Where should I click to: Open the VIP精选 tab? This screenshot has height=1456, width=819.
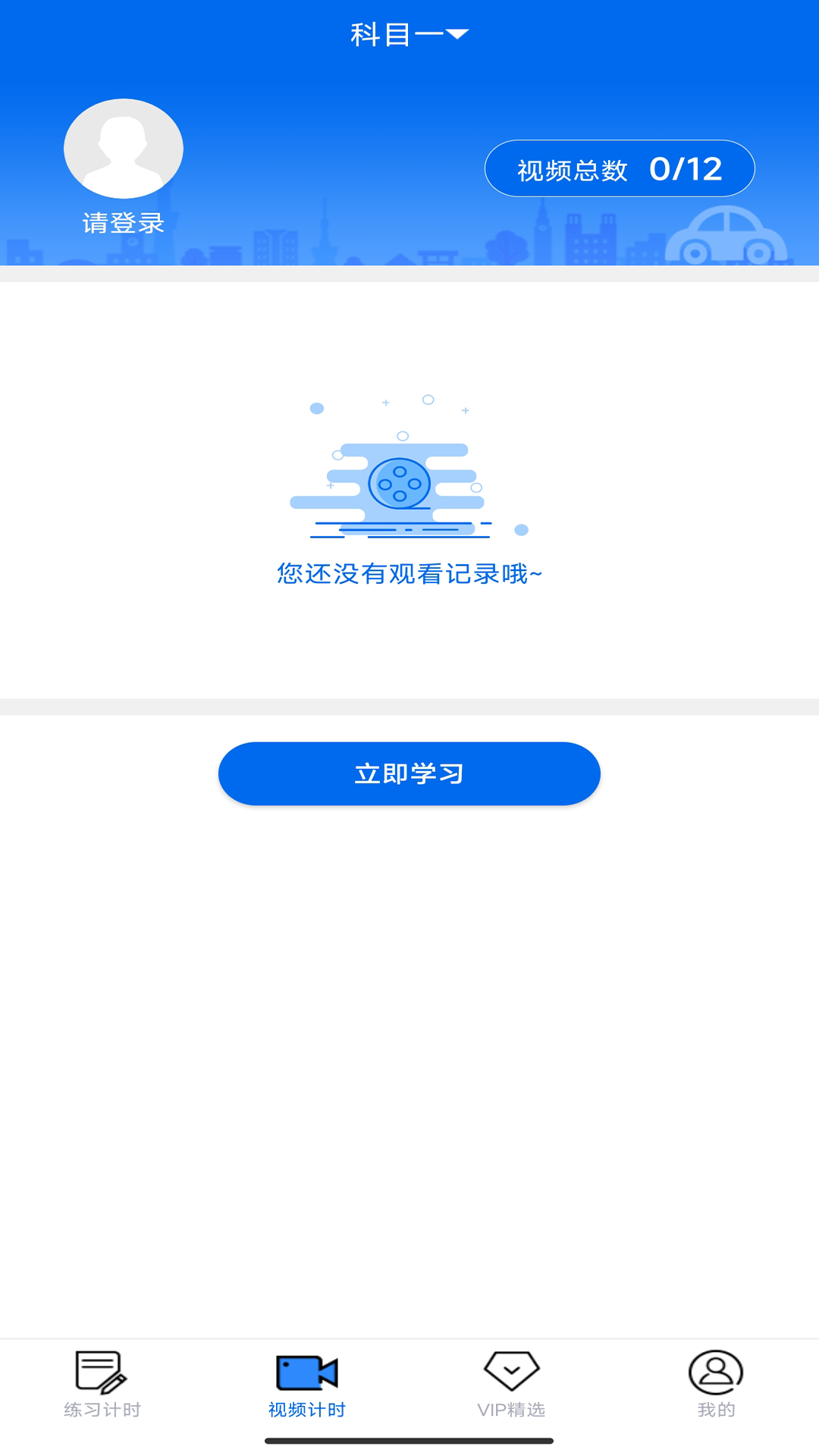[511, 1385]
